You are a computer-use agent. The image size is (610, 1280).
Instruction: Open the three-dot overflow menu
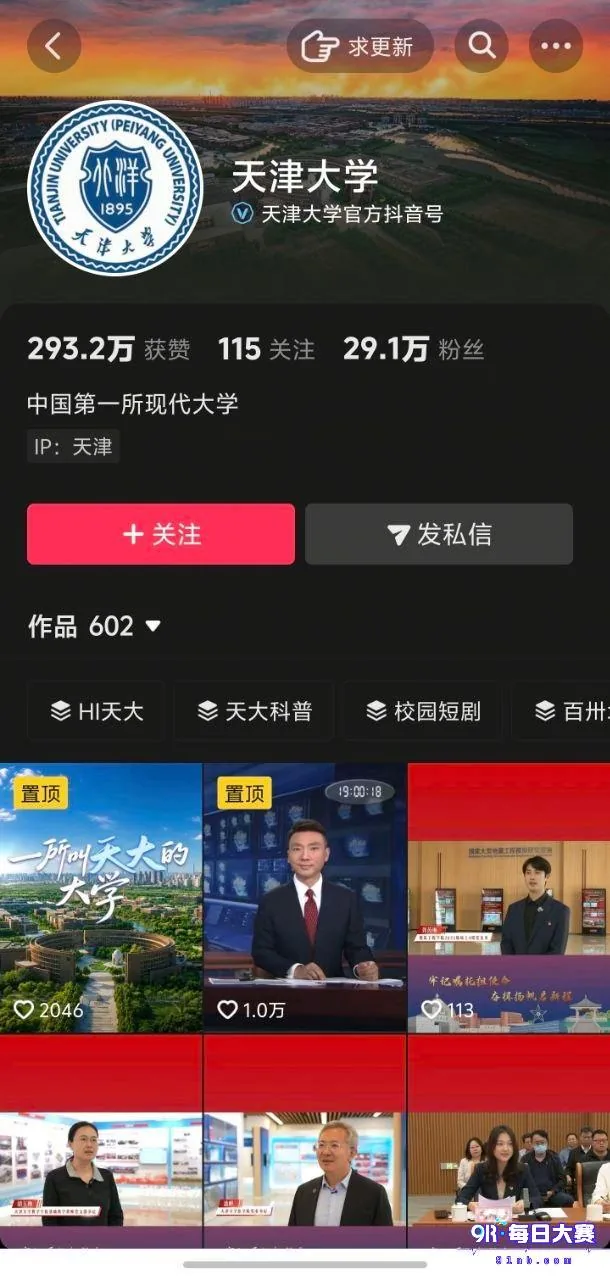[x=556, y=46]
